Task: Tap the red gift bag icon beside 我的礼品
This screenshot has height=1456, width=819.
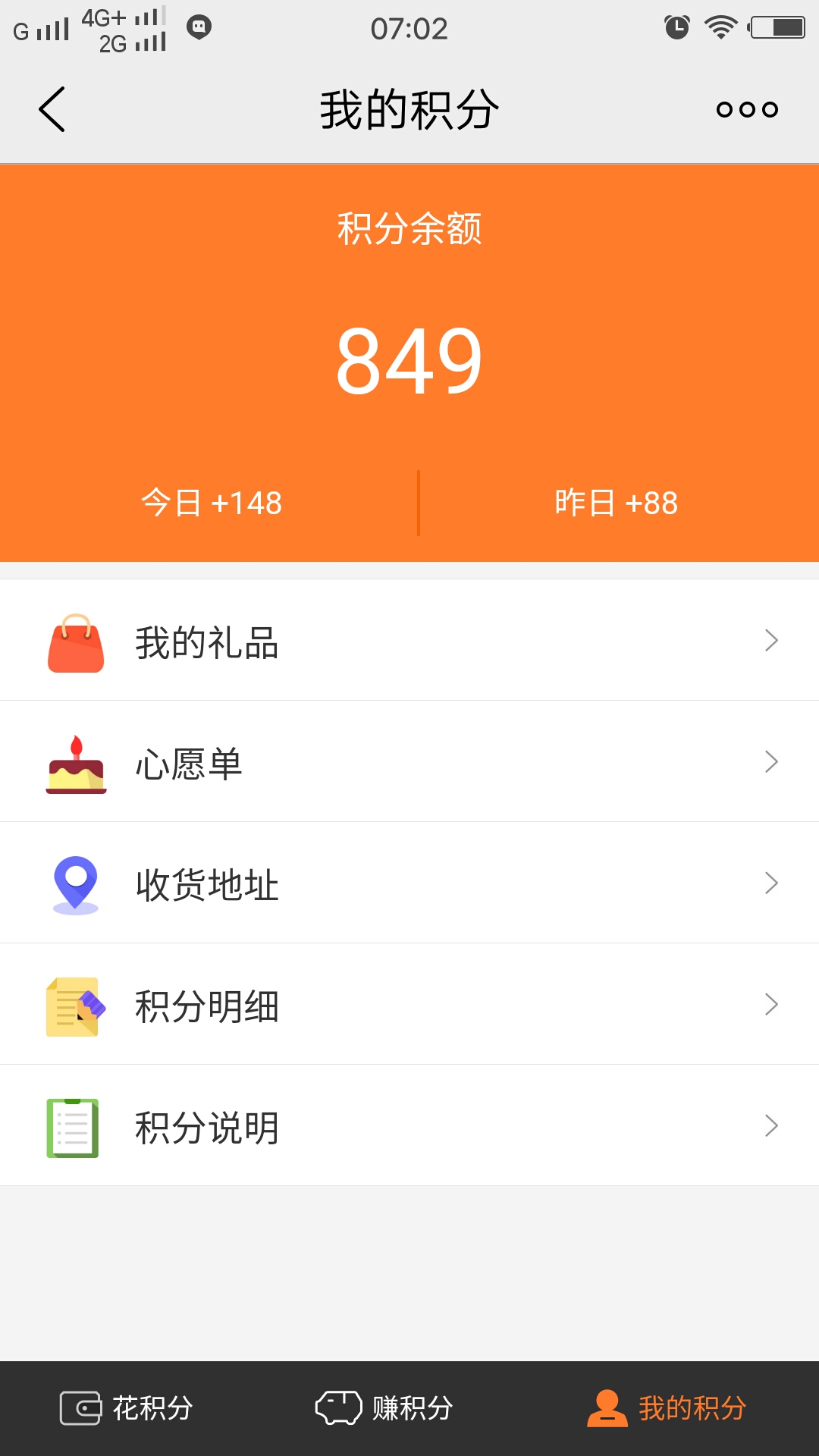Action: [x=74, y=643]
